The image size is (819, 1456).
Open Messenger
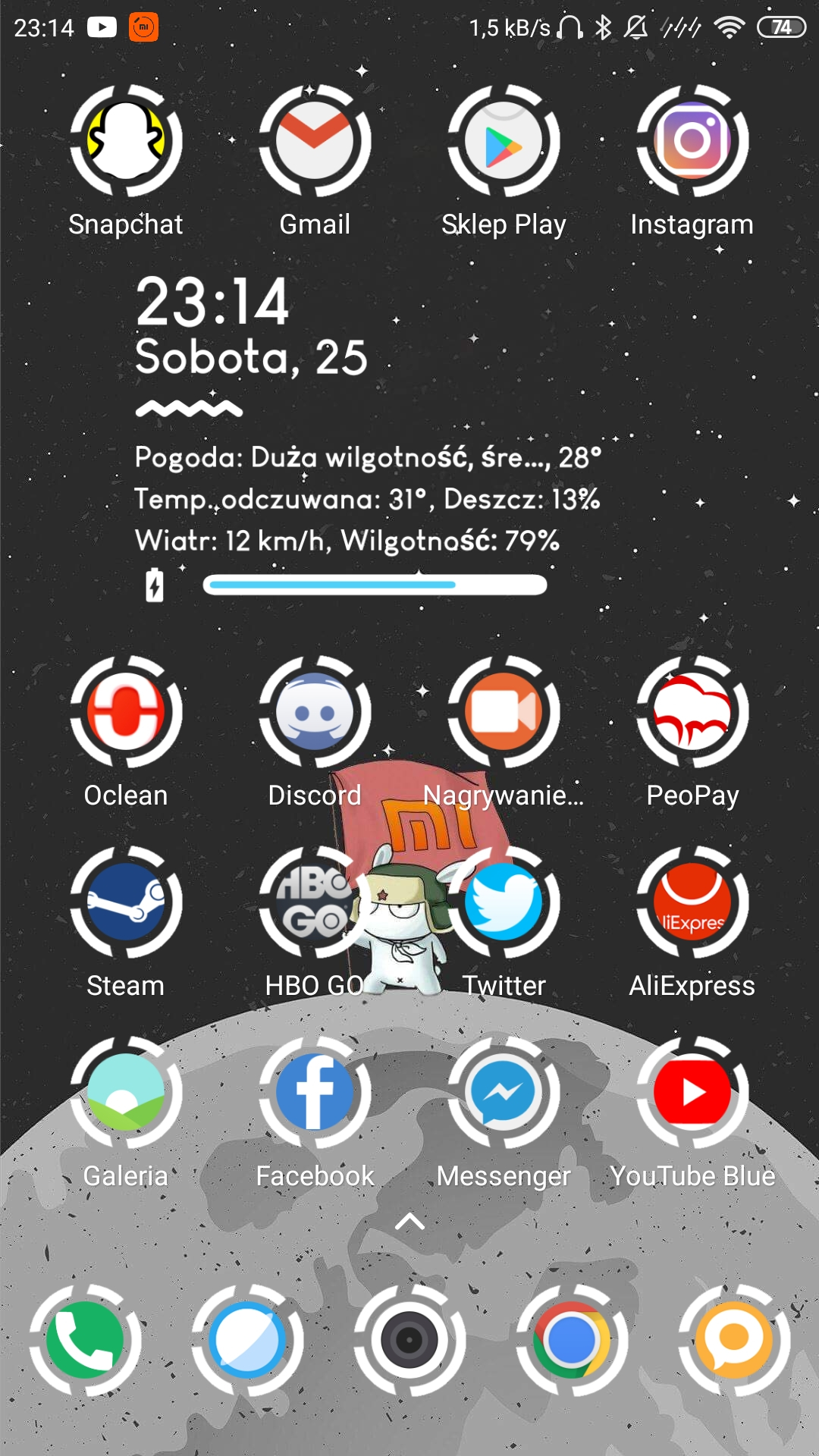(x=504, y=1093)
